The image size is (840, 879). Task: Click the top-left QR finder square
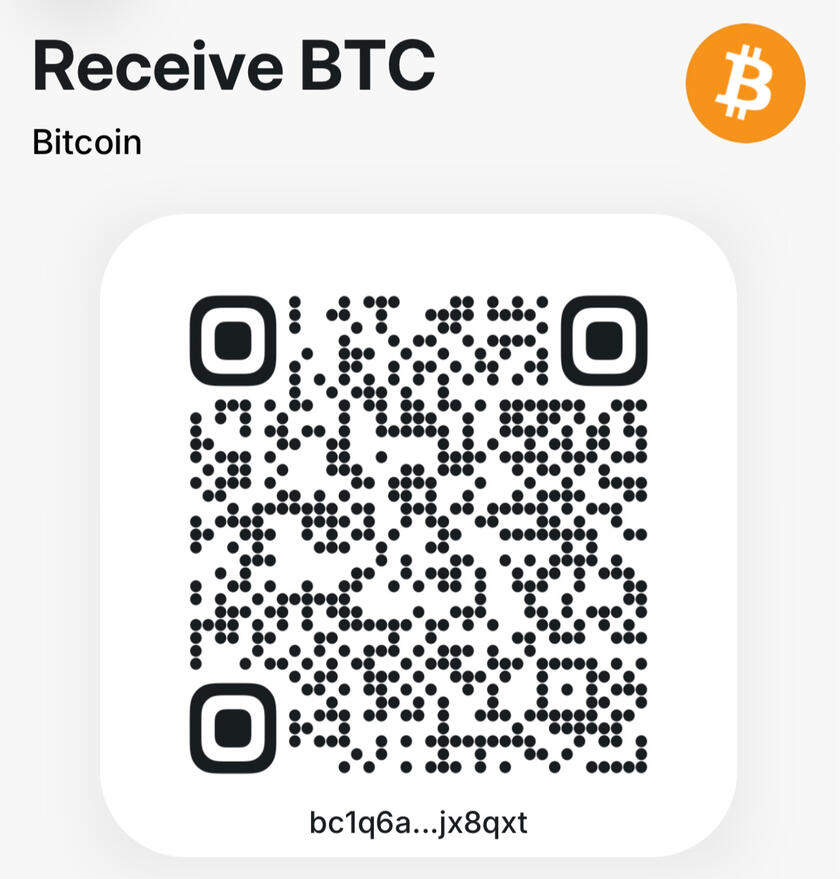tap(232, 340)
